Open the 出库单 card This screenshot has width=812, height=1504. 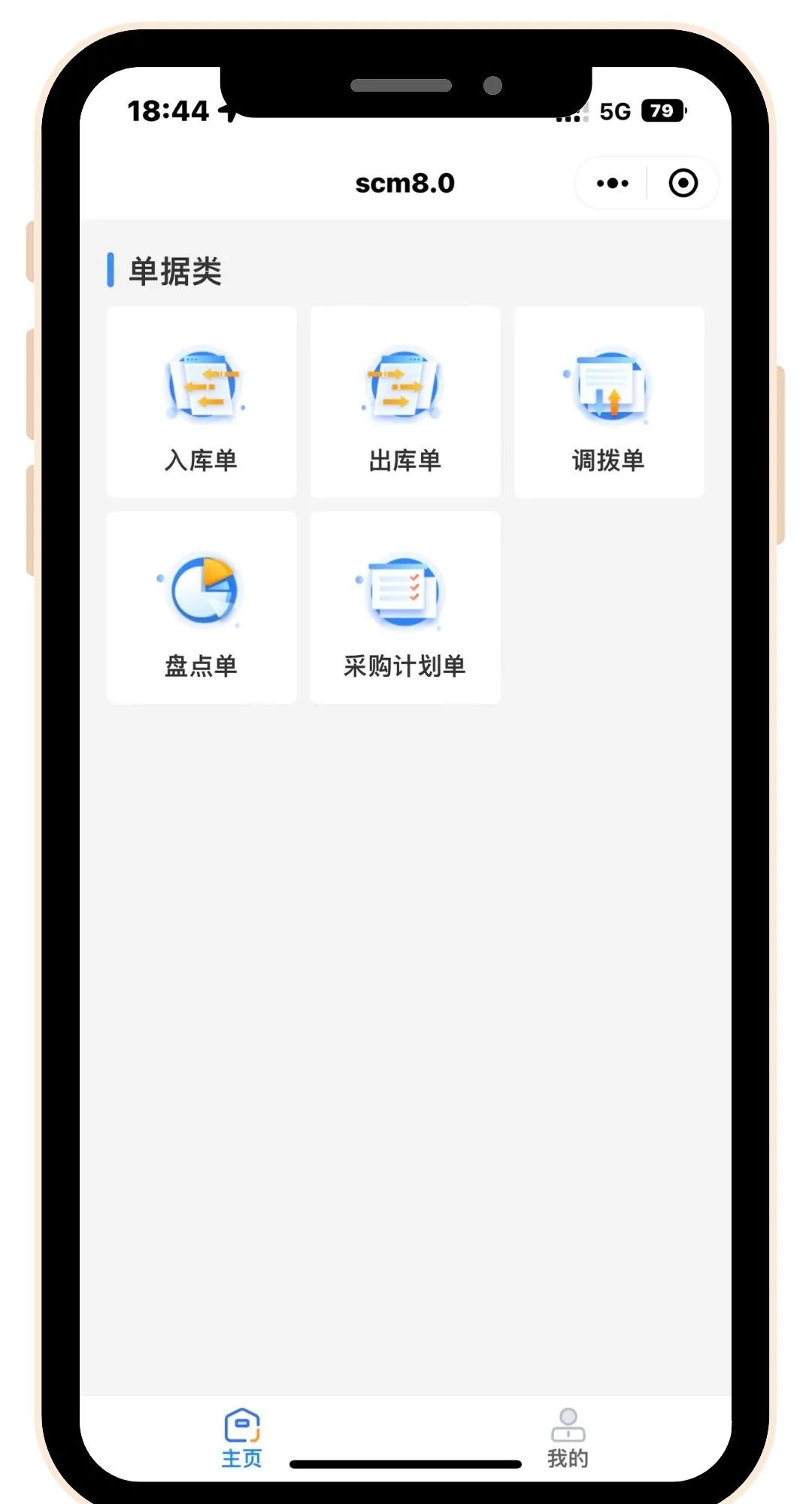tap(405, 402)
